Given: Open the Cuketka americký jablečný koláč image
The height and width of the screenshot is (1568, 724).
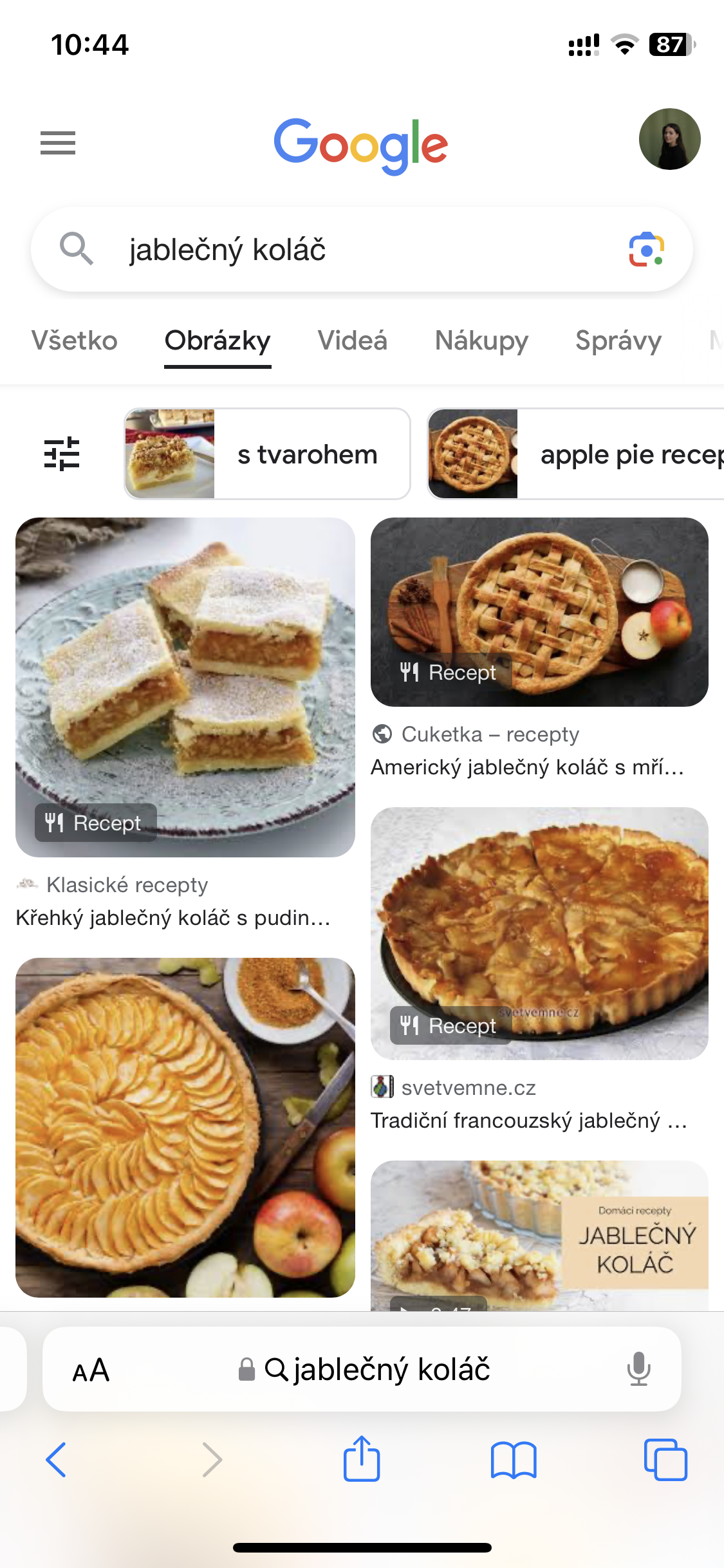Looking at the screenshot, I should [539, 611].
